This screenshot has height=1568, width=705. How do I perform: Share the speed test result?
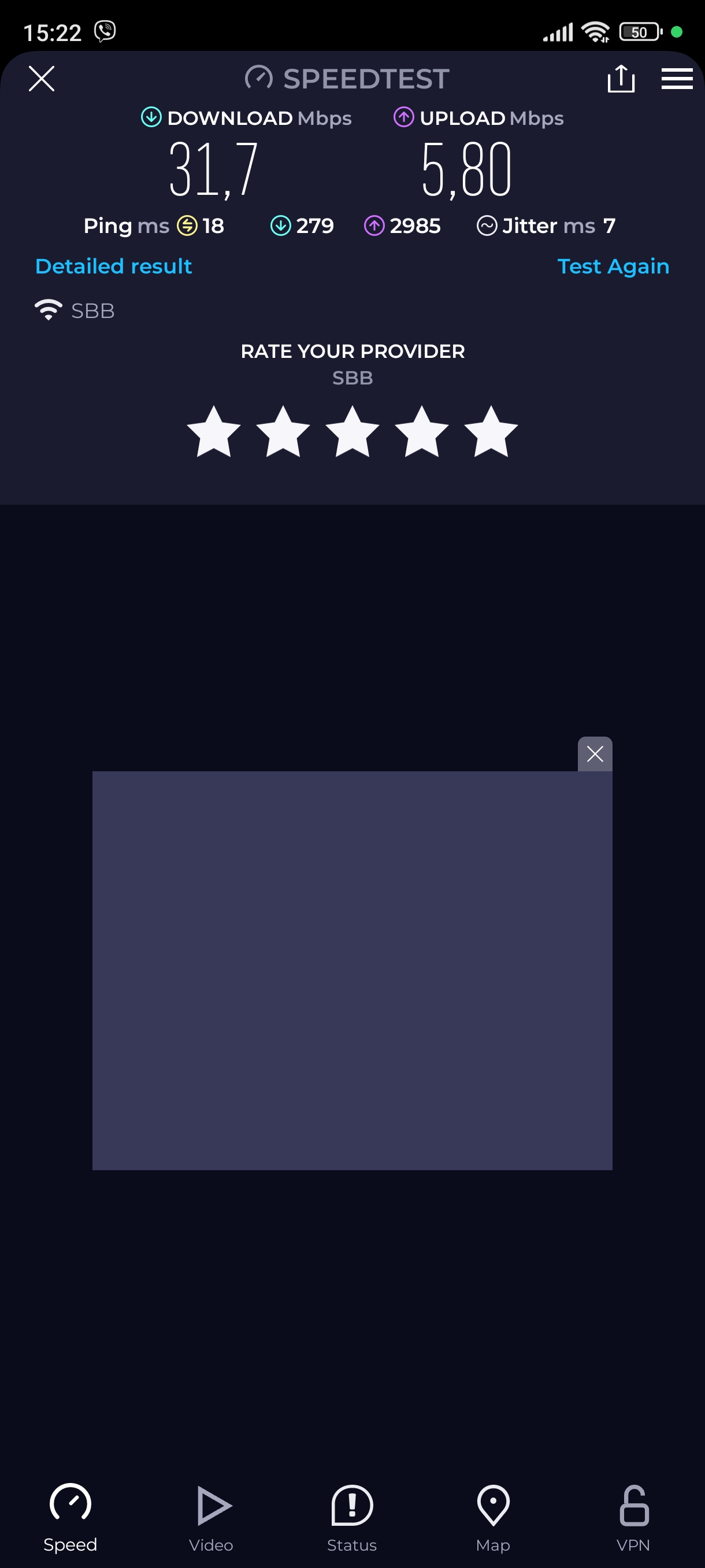click(621, 79)
